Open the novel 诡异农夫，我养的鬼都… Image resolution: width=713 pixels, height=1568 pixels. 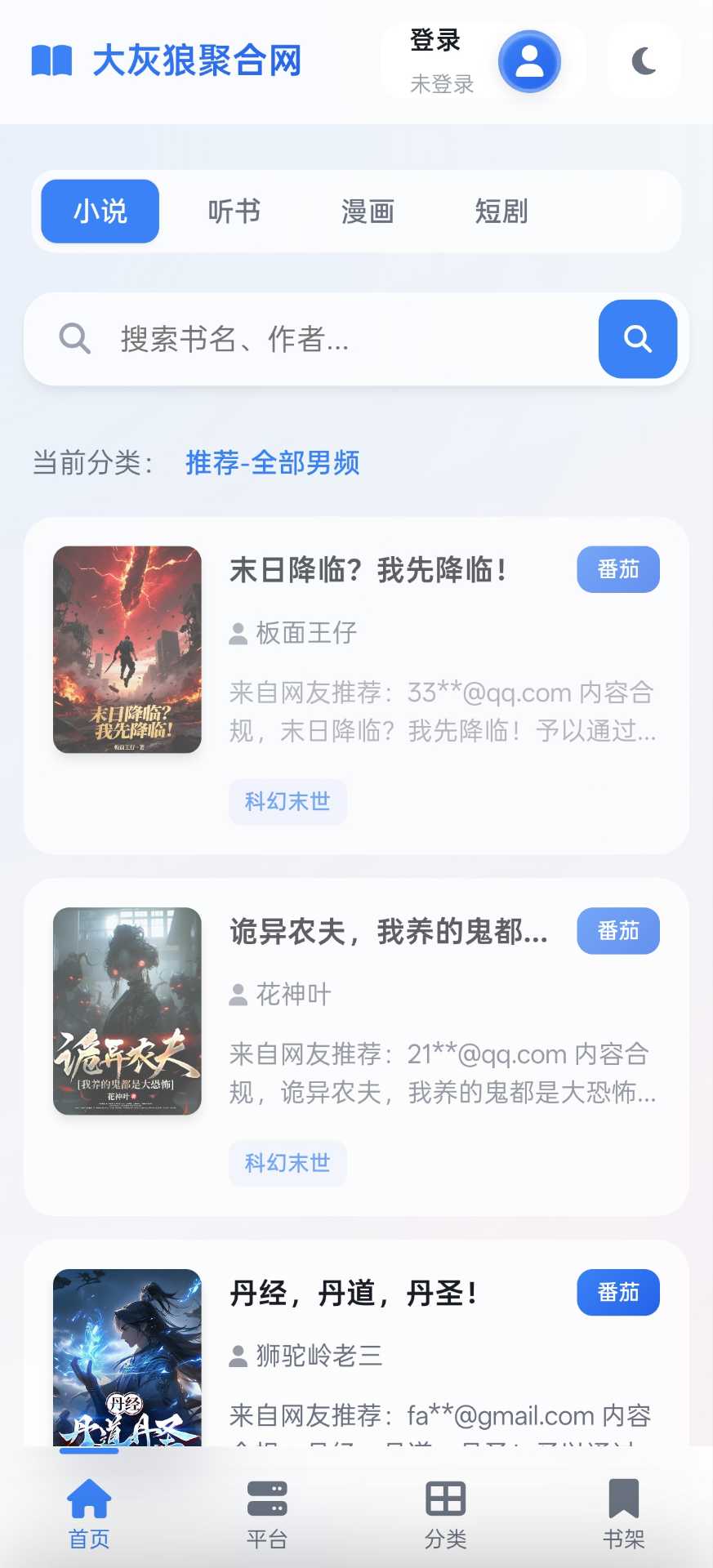[389, 931]
